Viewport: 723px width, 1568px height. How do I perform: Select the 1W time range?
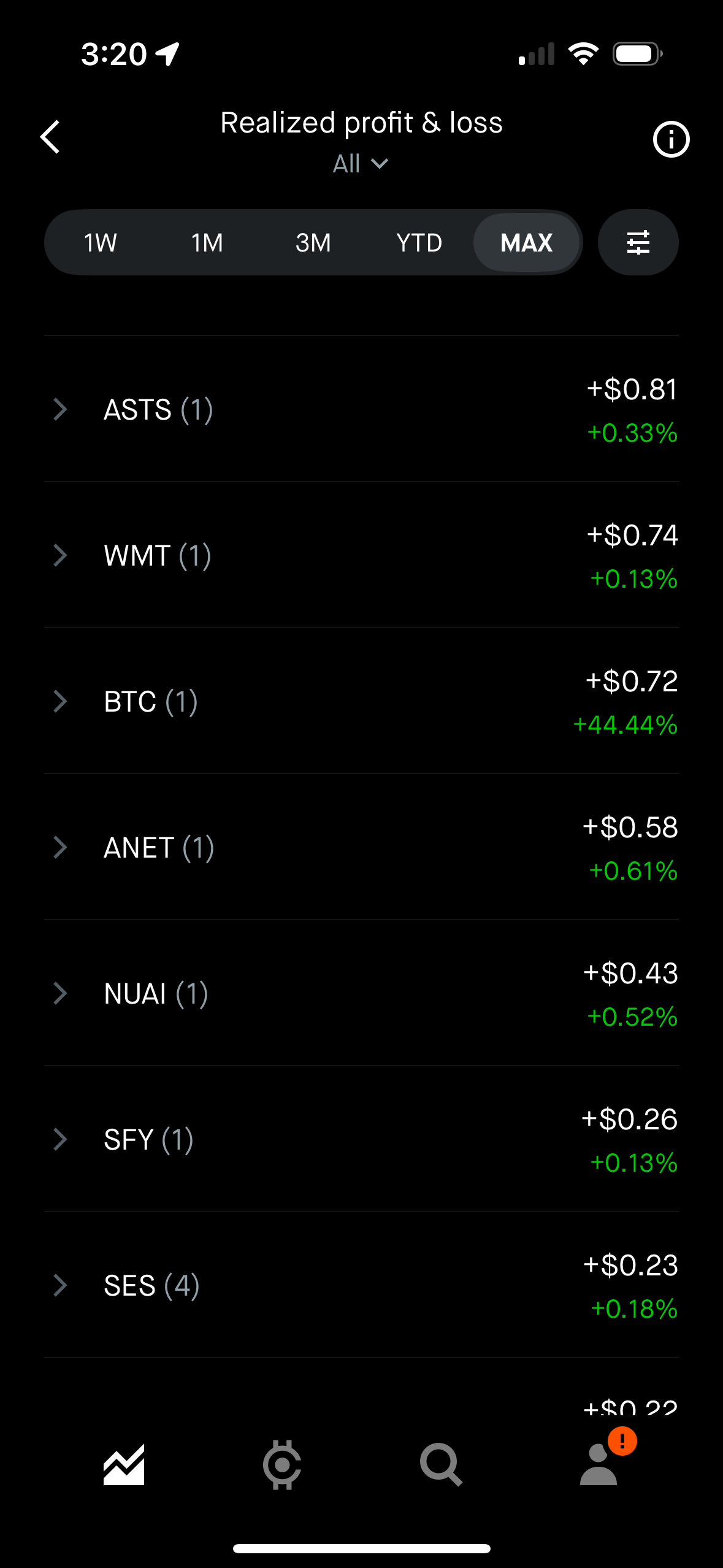99,242
